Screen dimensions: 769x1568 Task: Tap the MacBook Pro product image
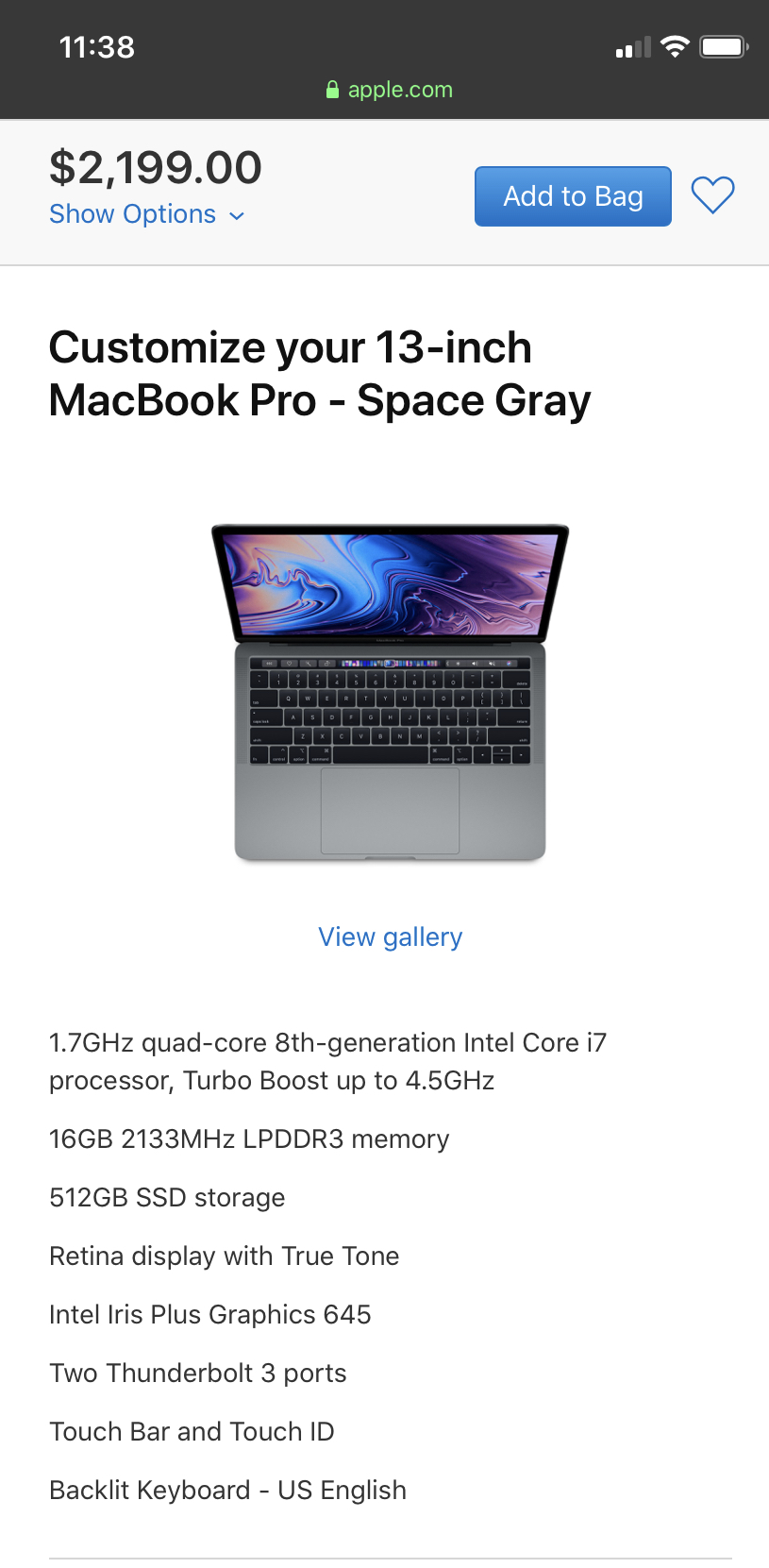click(x=390, y=694)
